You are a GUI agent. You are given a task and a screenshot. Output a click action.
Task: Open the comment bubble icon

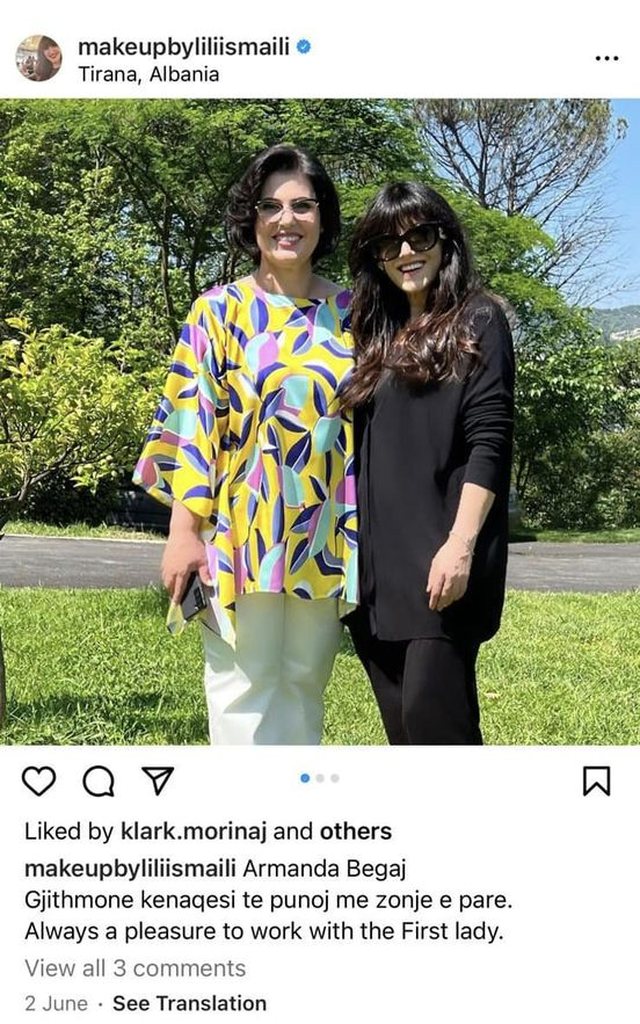pos(98,781)
